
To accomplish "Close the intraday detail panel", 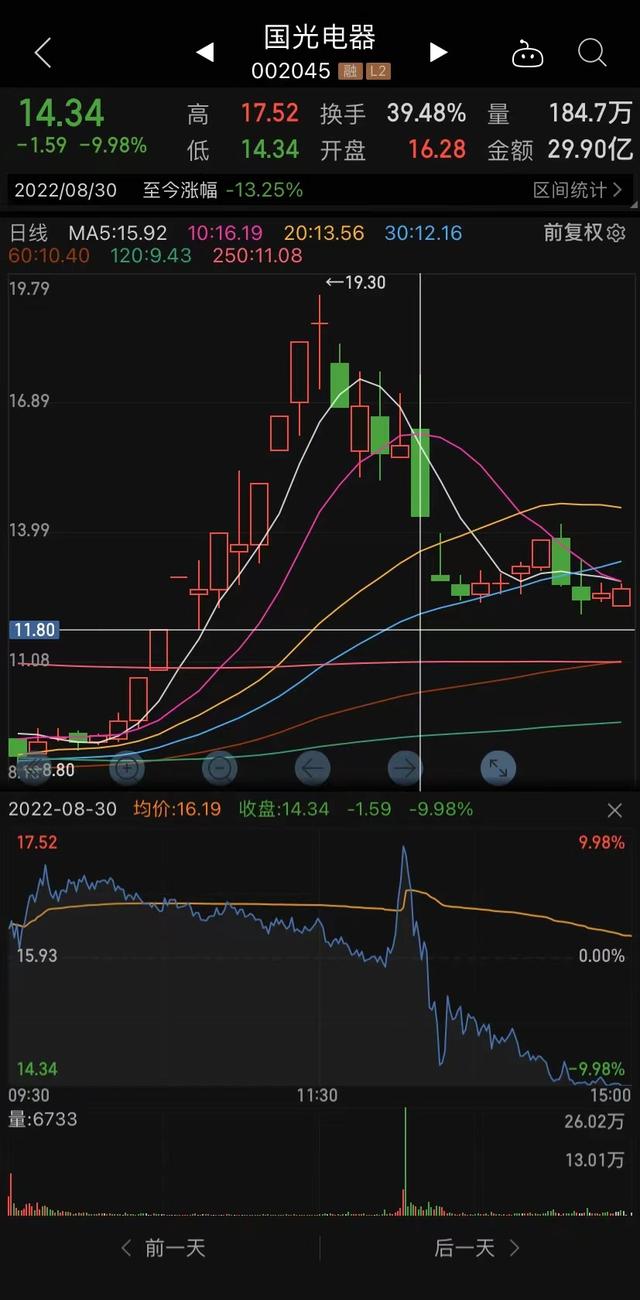I will click(615, 809).
